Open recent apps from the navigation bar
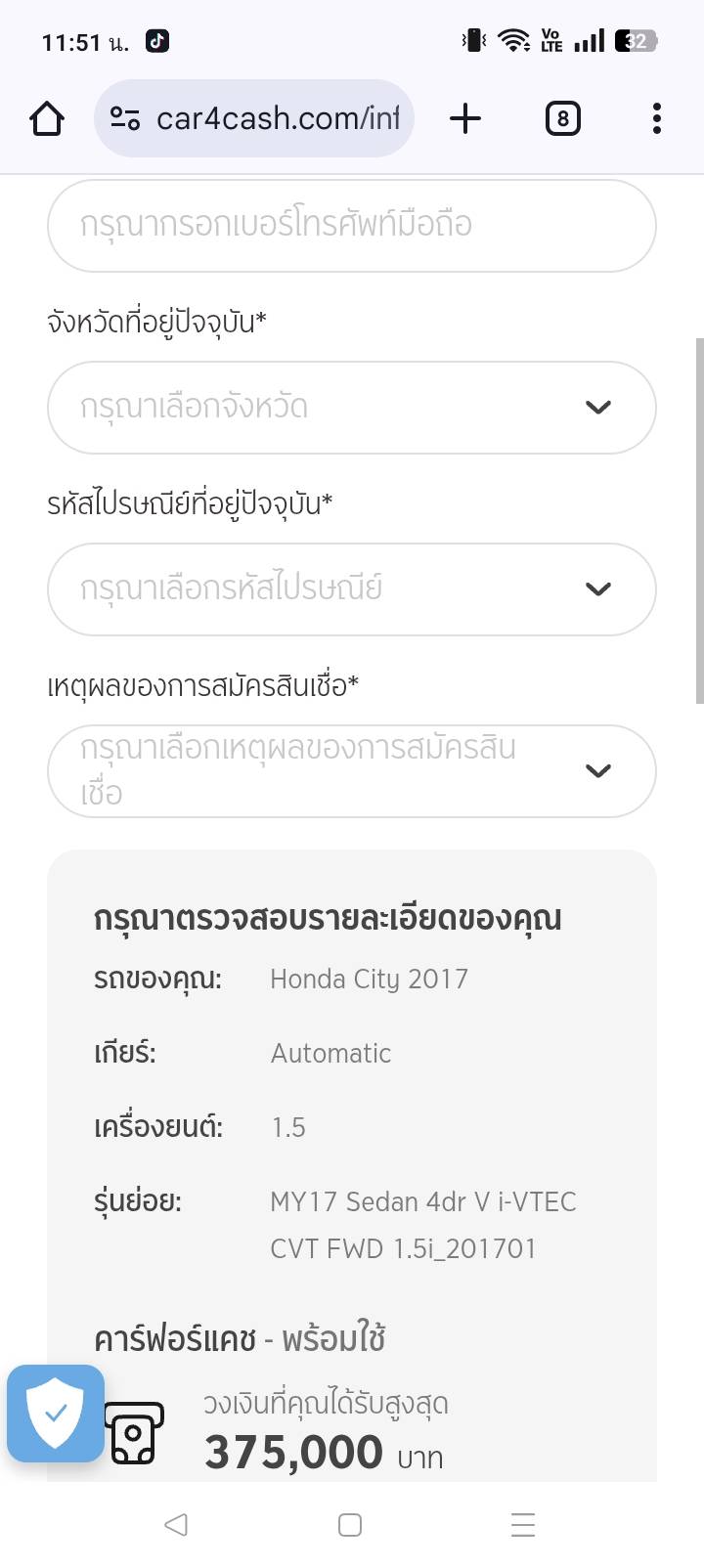The image size is (704, 1568). (523, 1524)
